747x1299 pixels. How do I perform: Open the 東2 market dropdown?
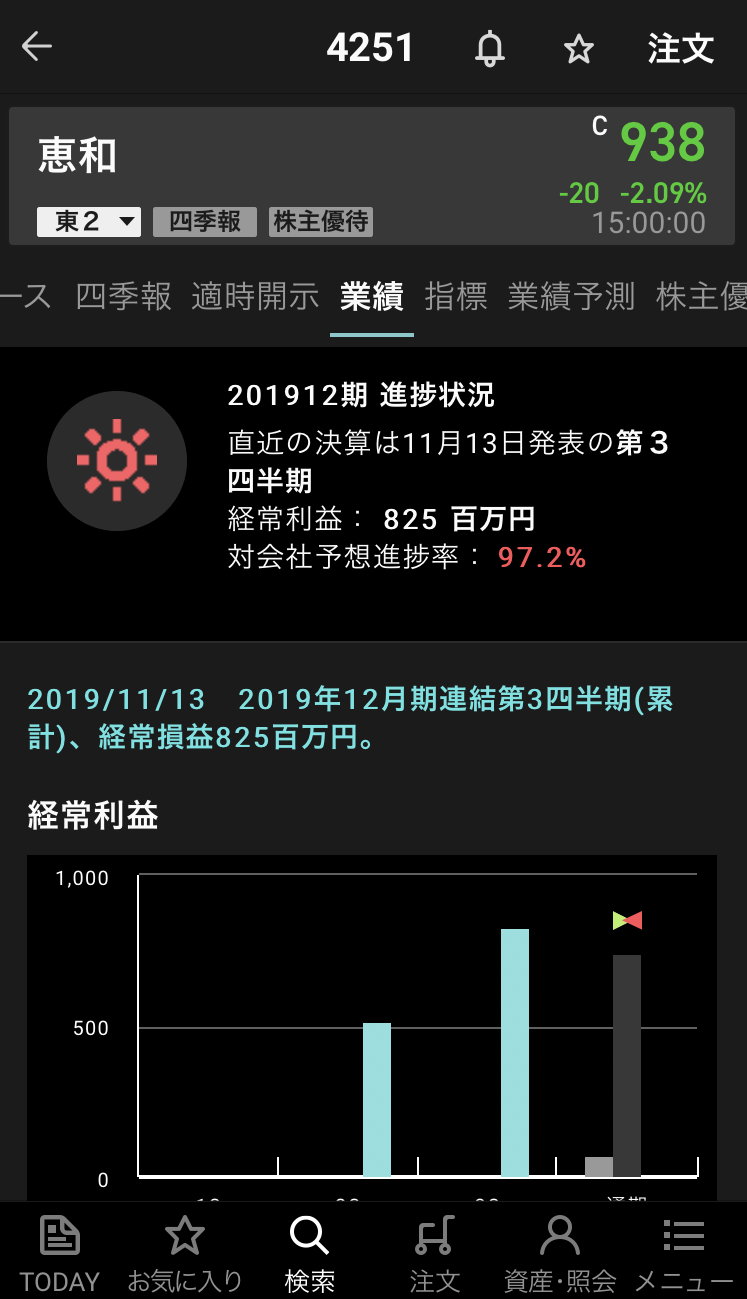point(89,221)
